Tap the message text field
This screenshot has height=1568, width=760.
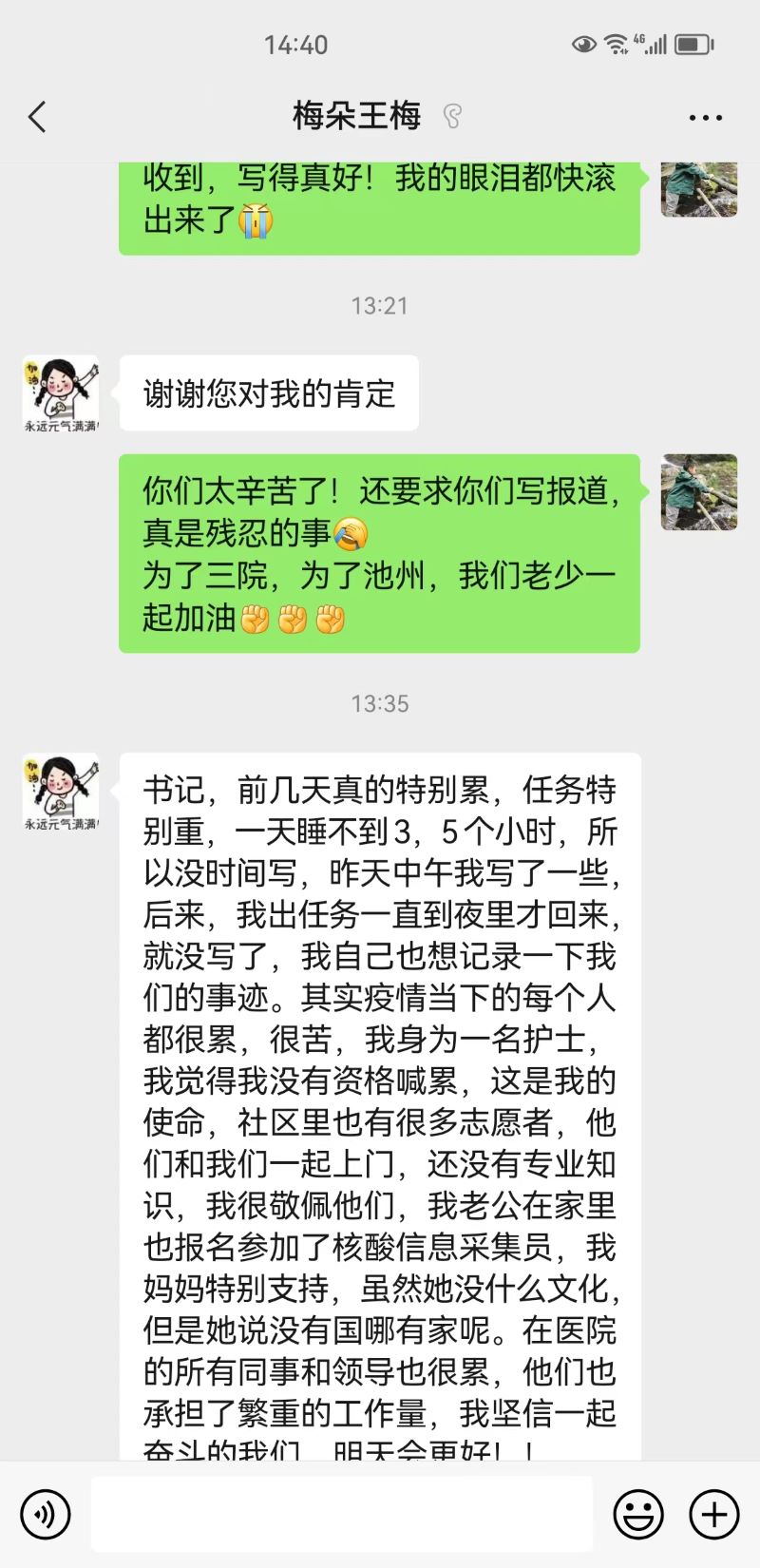[x=342, y=1513]
